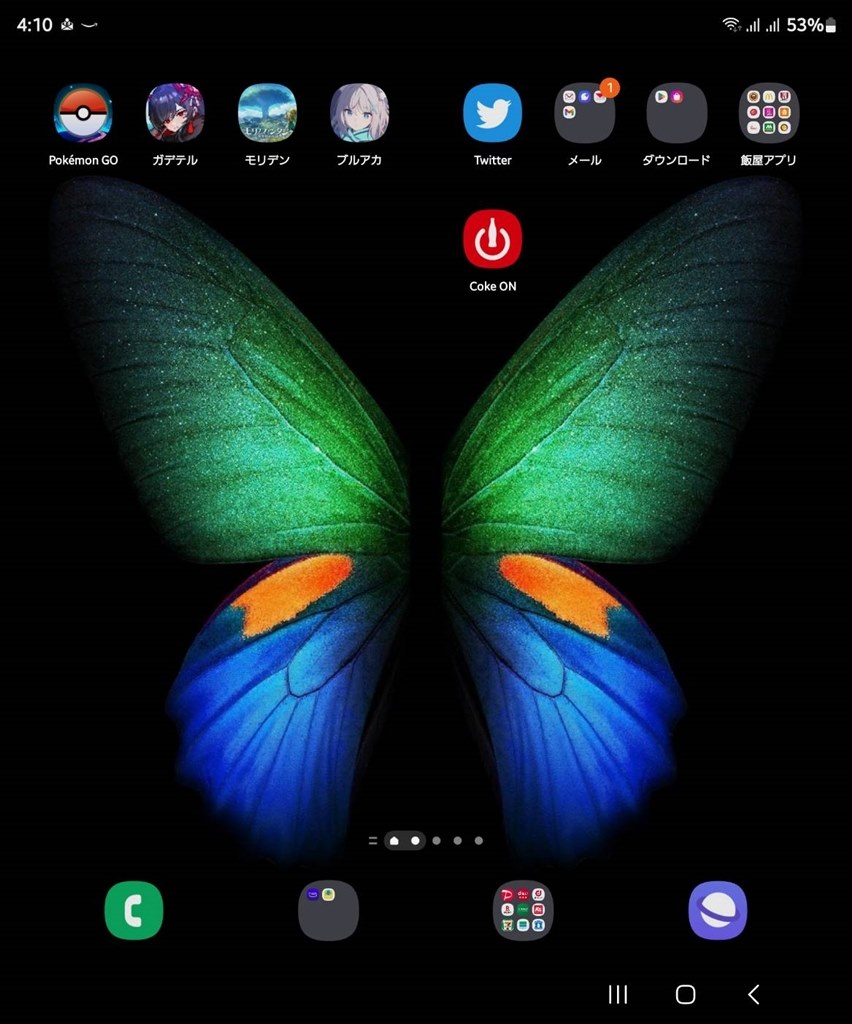Open Twitter
Viewport: 852px width, 1024px height.
pos(492,113)
